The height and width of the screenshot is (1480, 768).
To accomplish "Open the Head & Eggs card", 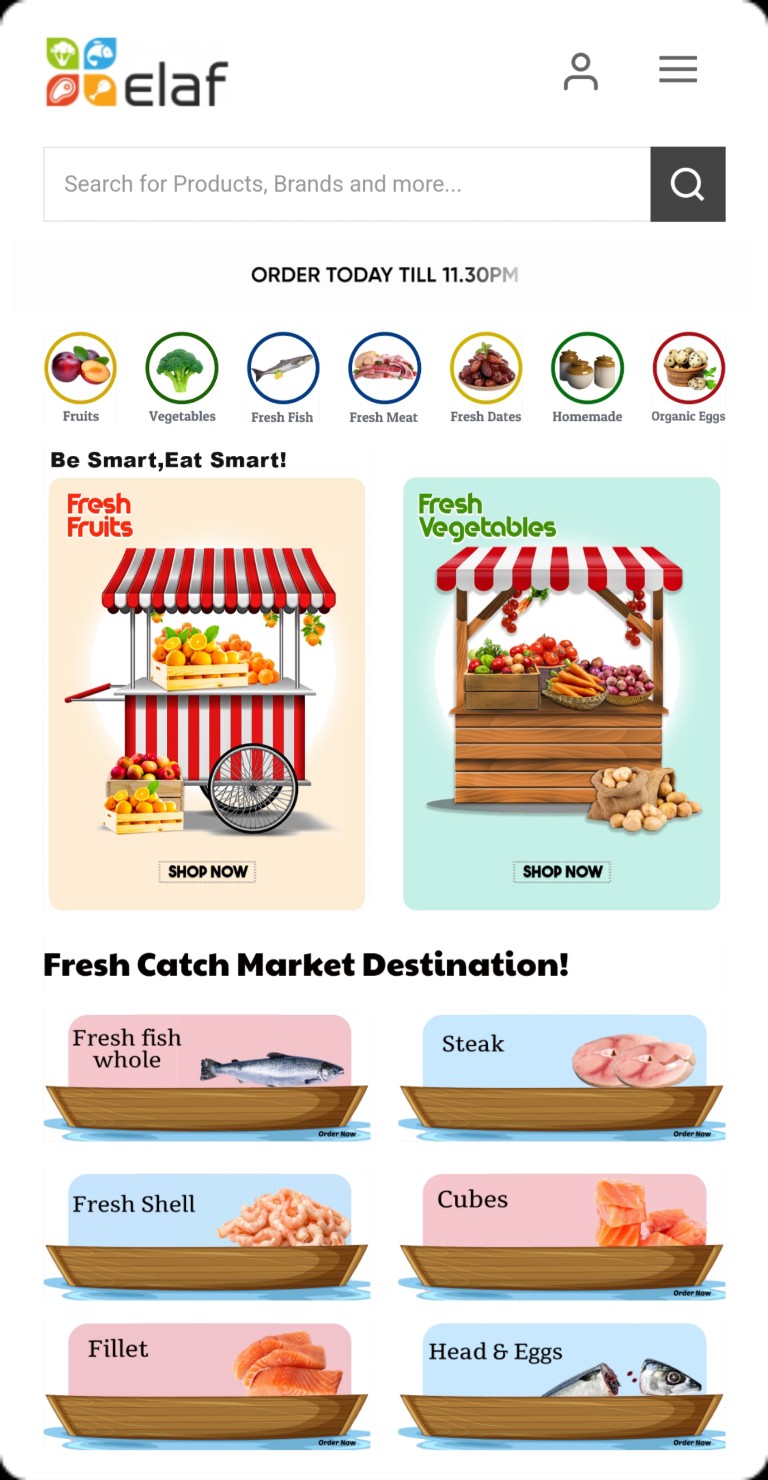I will (x=562, y=1384).
